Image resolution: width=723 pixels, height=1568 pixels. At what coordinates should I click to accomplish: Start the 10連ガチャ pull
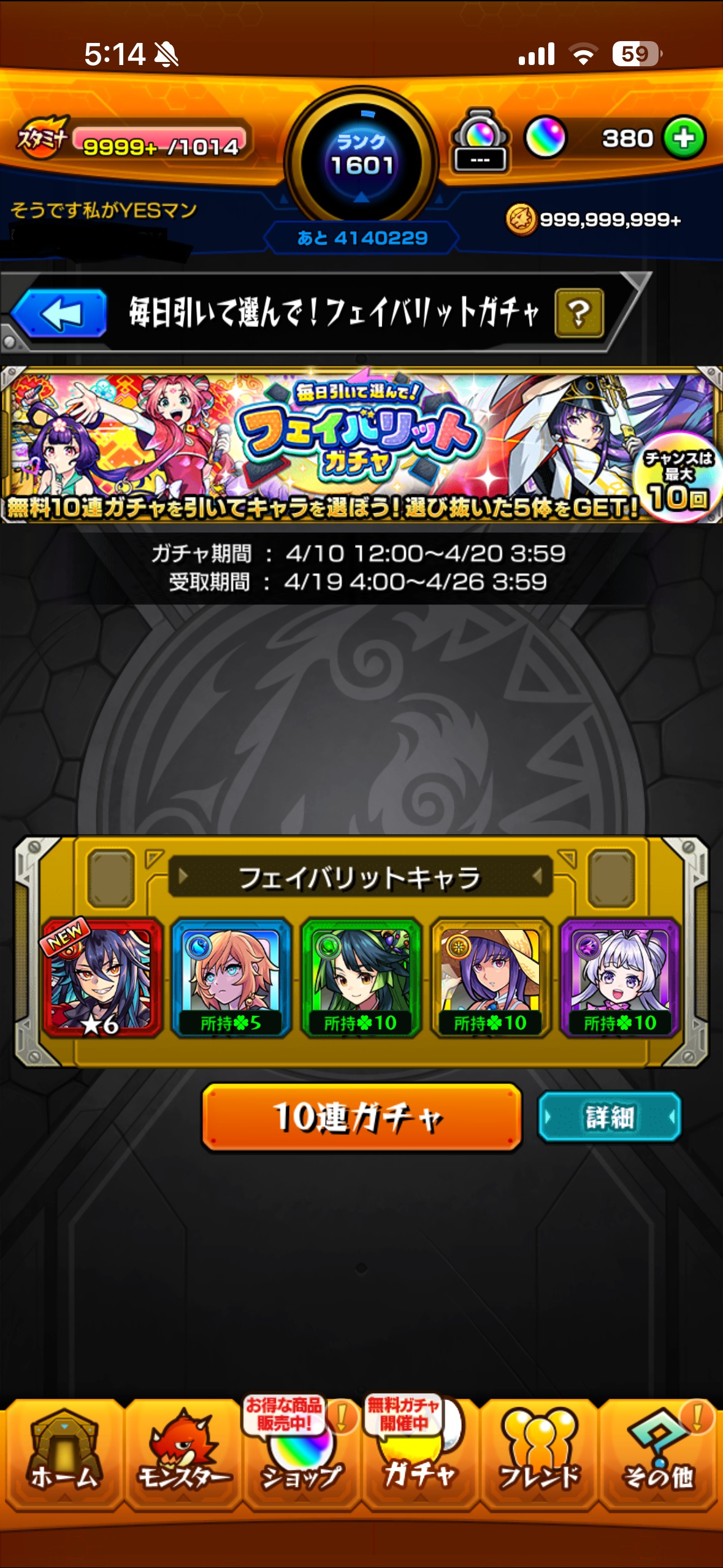point(361,1116)
